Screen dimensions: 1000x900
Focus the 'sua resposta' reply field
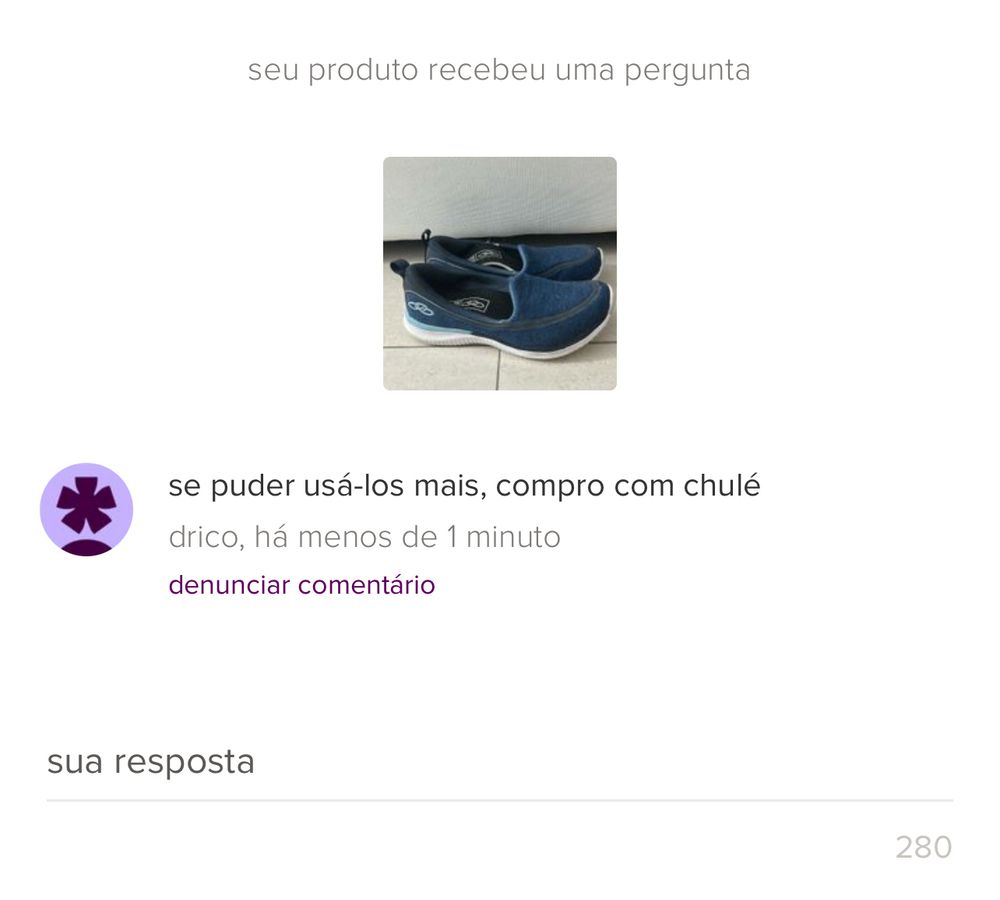[x=498, y=763]
